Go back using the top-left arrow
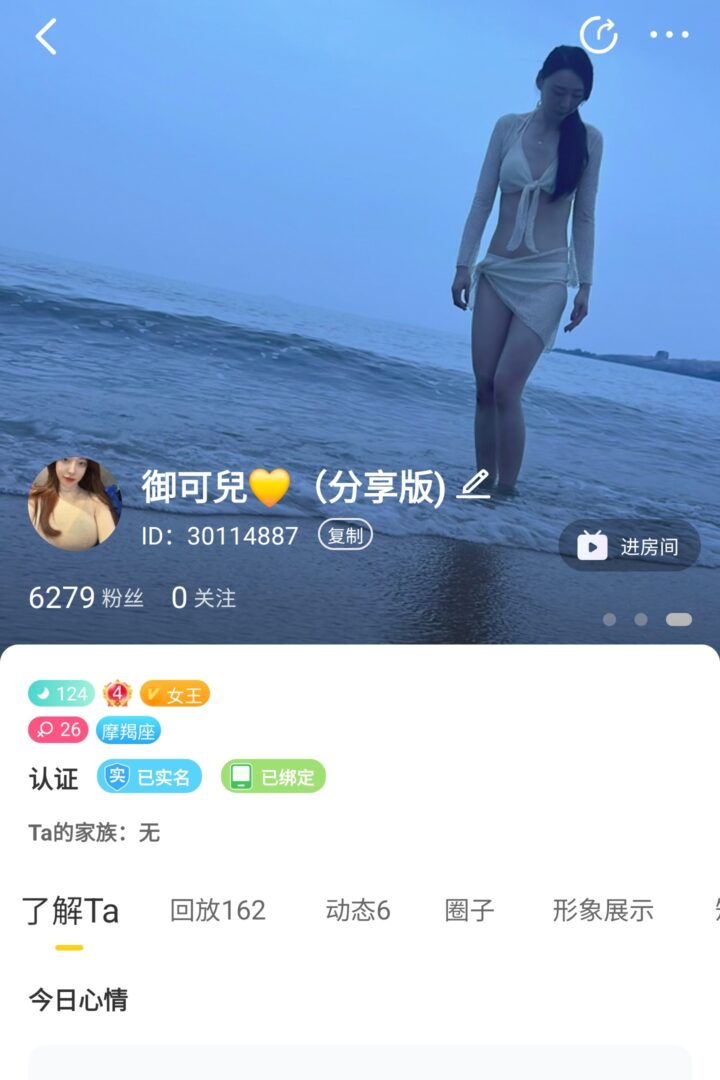The height and width of the screenshot is (1080, 720). [x=46, y=37]
